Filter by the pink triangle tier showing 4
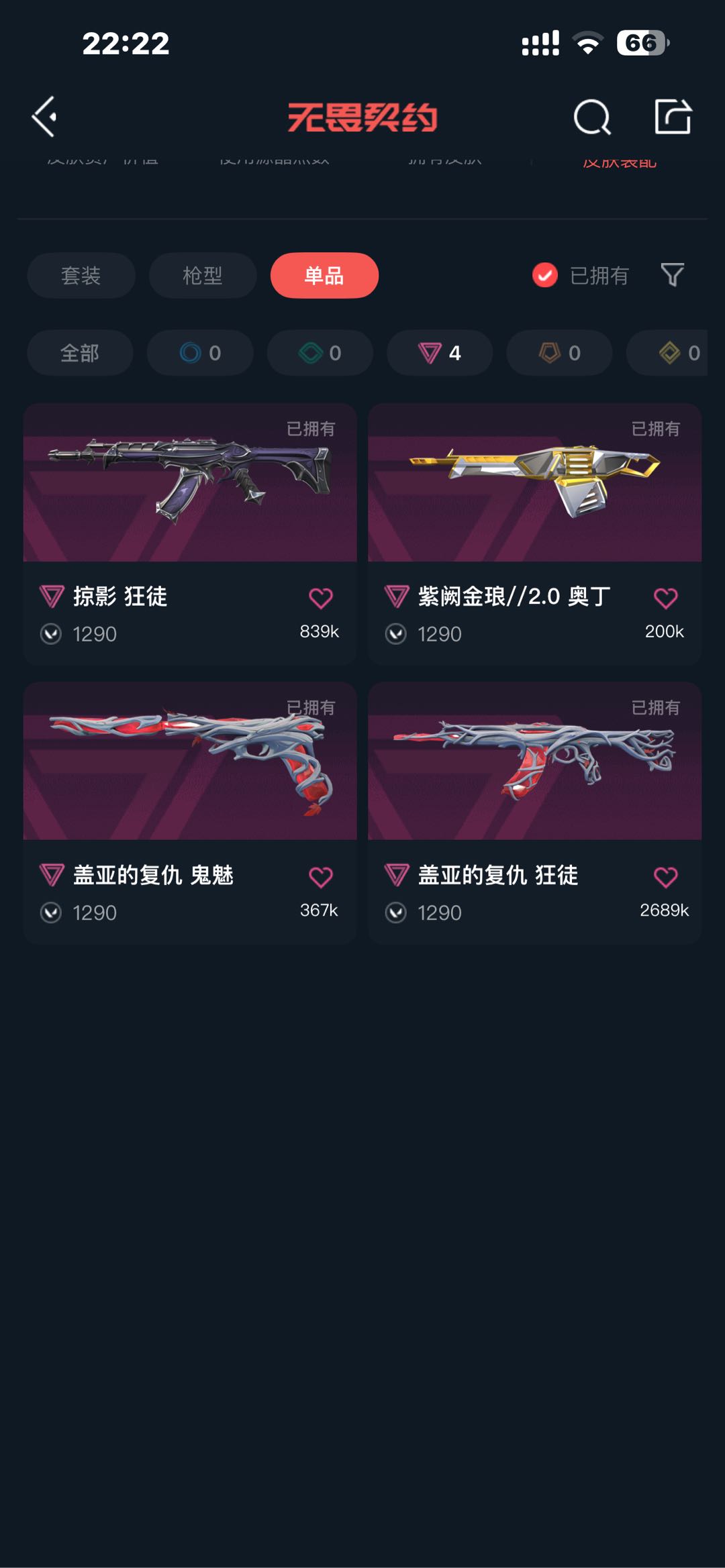The image size is (725, 1568). coord(440,353)
